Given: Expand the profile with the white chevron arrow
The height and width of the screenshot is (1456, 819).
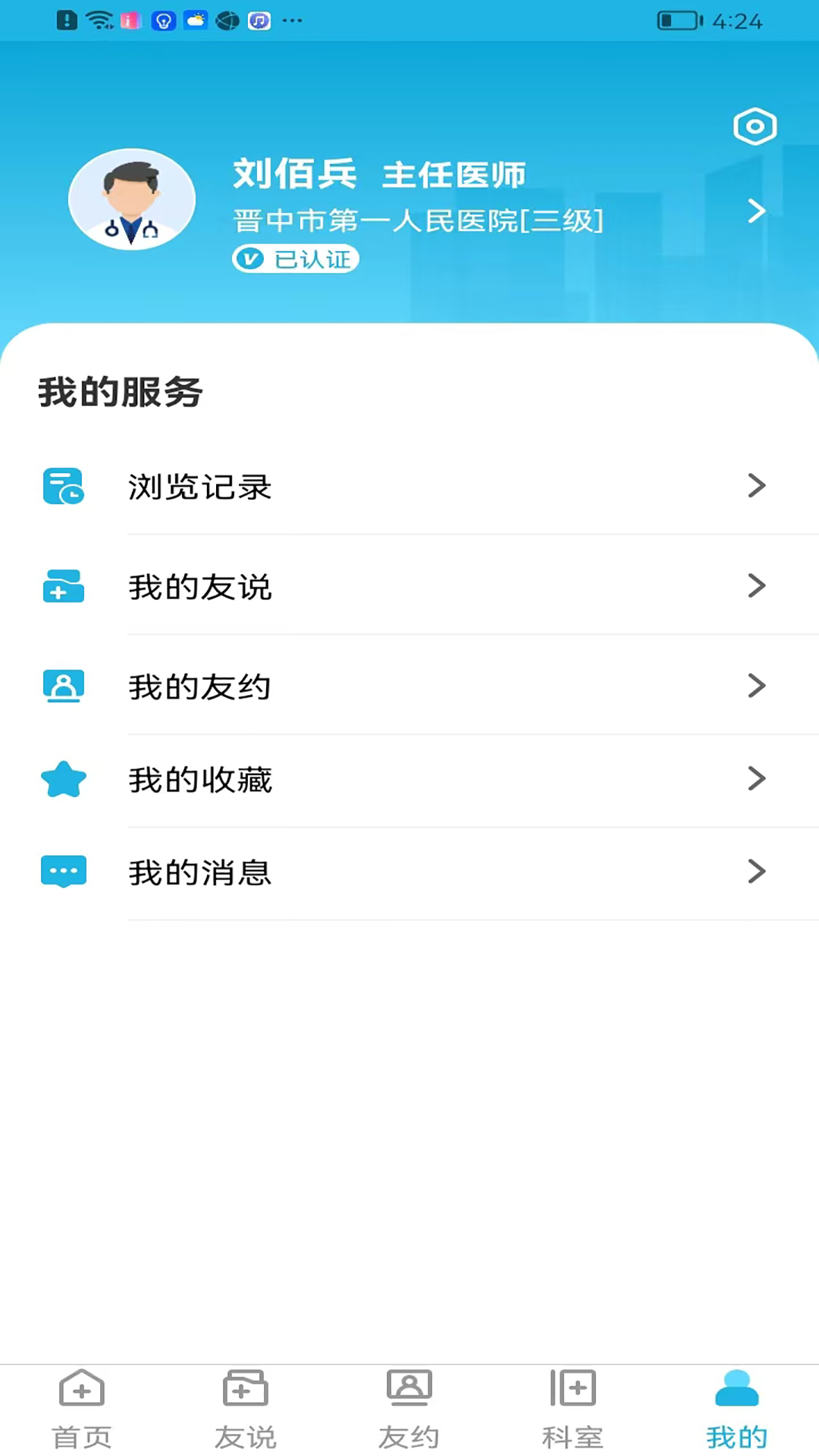Looking at the screenshot, I should 755,212.
